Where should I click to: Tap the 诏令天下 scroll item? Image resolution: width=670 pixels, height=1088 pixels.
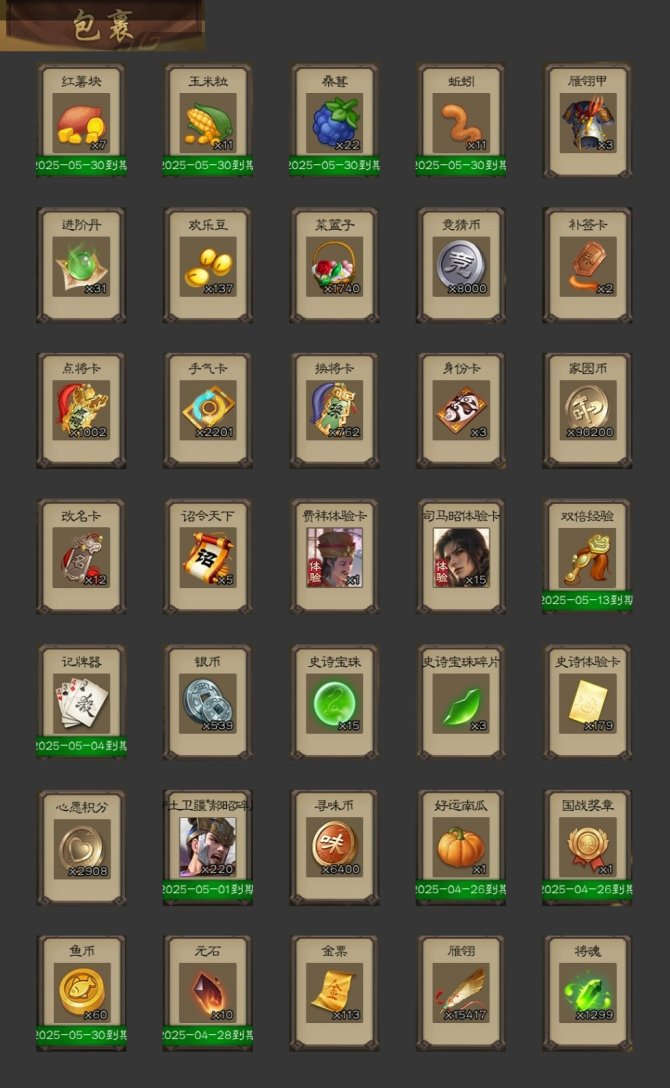(x=208, y=556)
